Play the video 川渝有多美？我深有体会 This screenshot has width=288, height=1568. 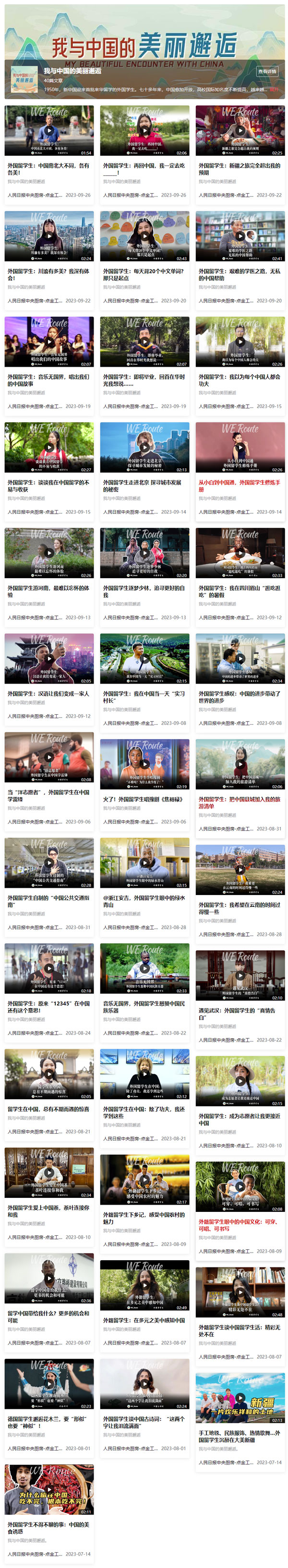click(48, 236)
